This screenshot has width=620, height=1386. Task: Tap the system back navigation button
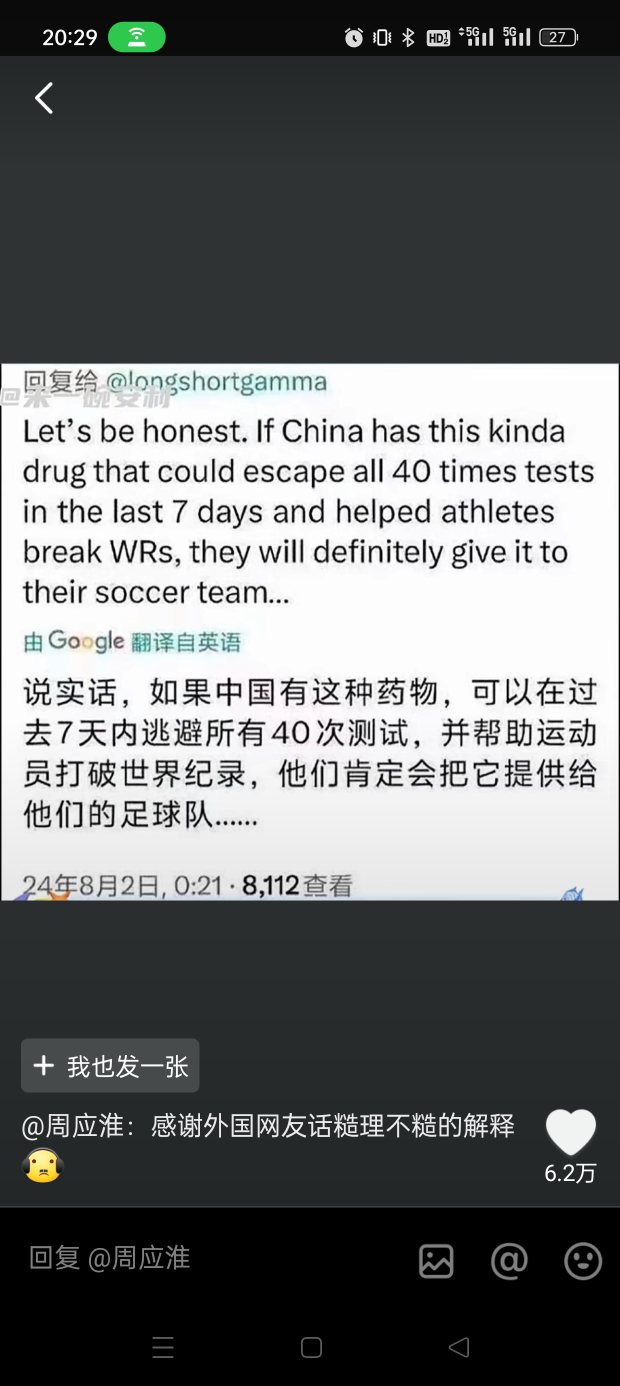(459, 1347)
